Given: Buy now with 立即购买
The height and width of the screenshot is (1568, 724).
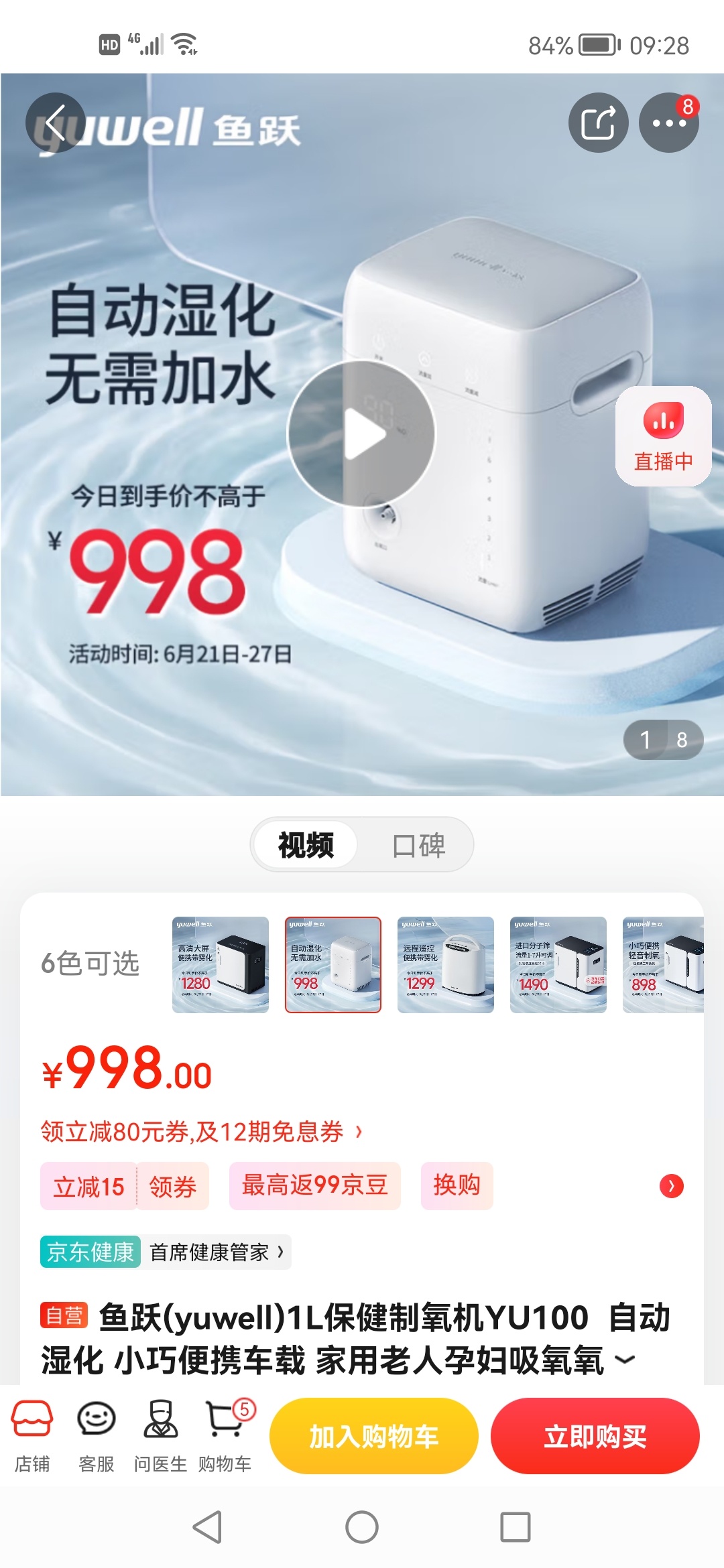Looking at the screenshot, I should [x=595, y=1436].
